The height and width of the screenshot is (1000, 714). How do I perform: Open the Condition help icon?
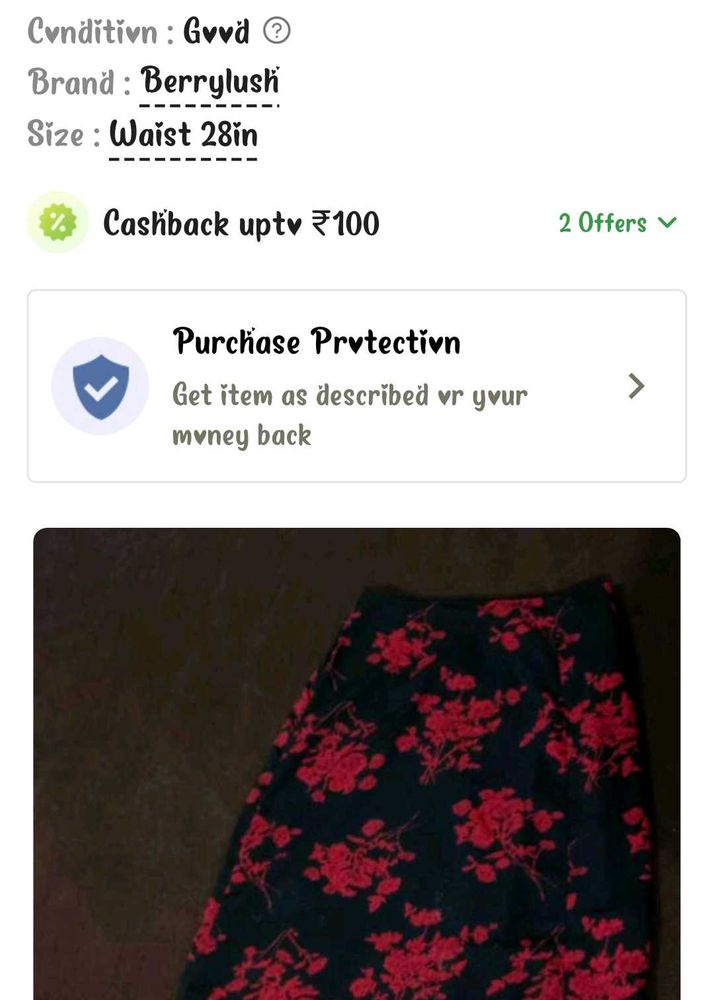point(277,32)
